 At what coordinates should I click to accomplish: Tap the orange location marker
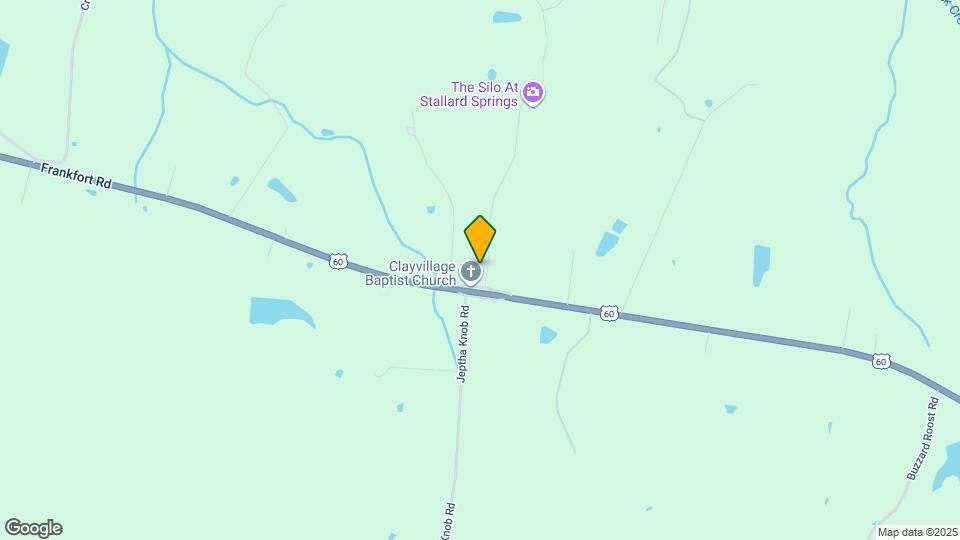480,238
